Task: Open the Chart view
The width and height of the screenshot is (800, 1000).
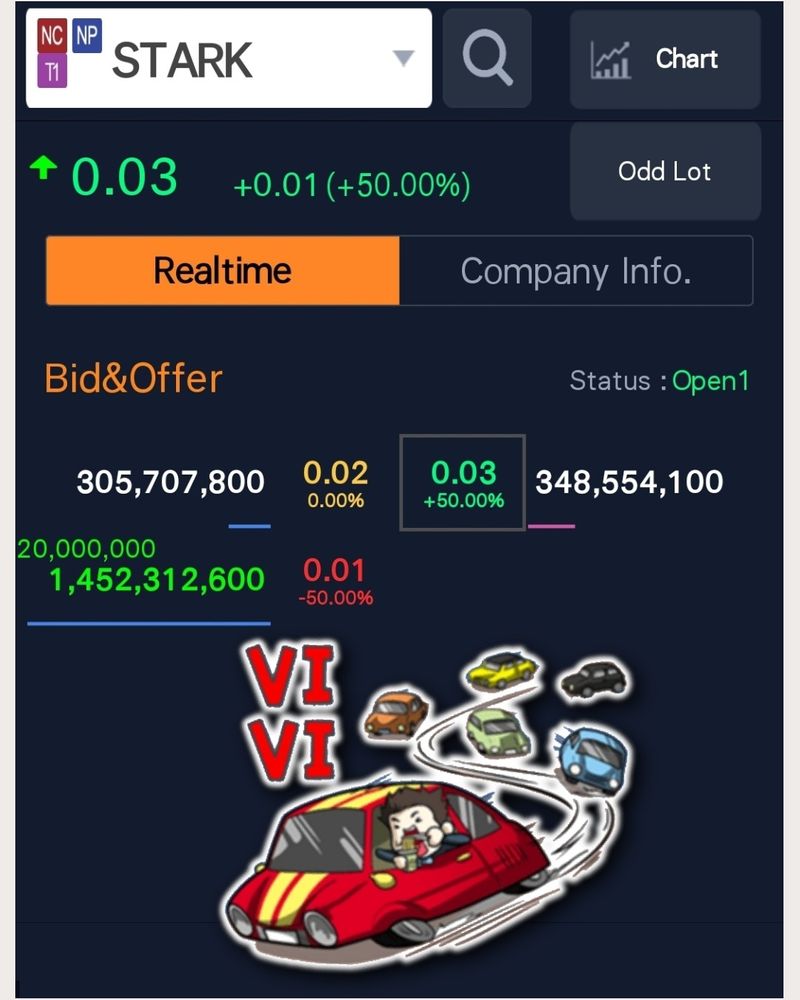Action: click(x=665, y=59)
